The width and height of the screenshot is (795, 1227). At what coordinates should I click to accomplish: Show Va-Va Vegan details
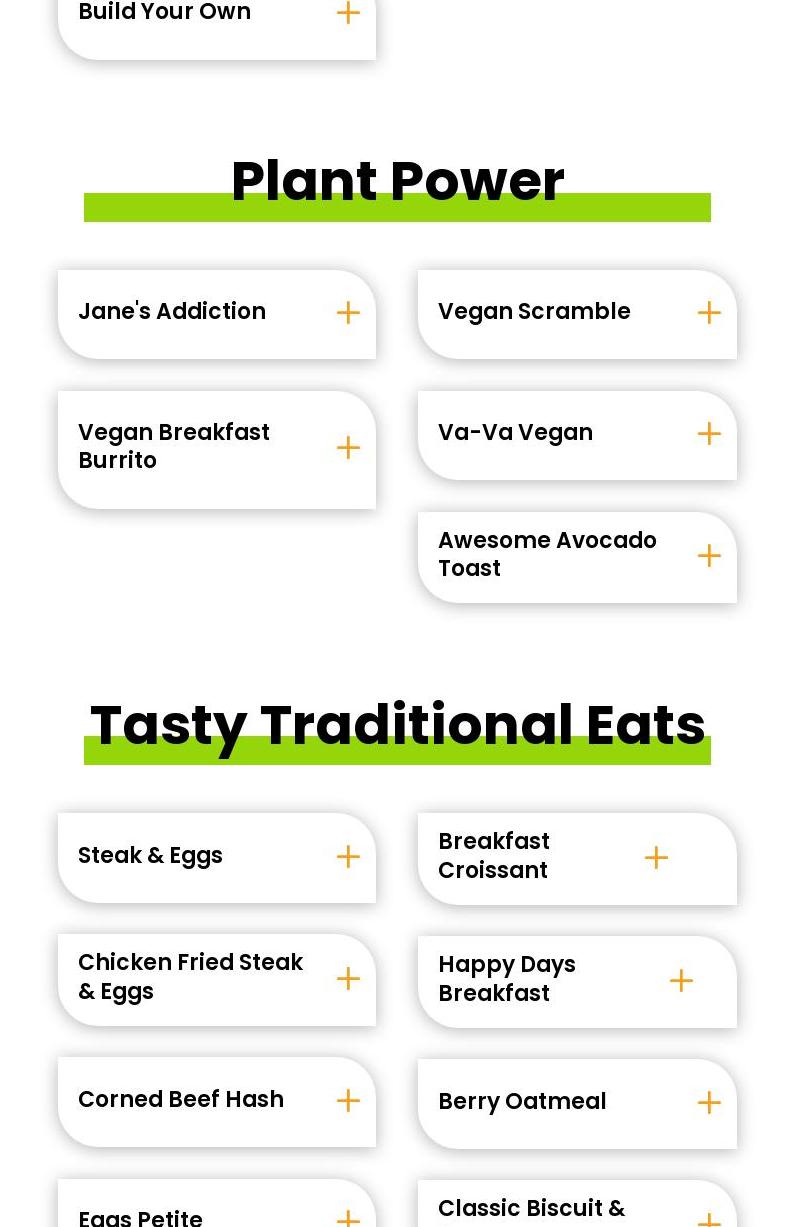[x=709, y=434]
